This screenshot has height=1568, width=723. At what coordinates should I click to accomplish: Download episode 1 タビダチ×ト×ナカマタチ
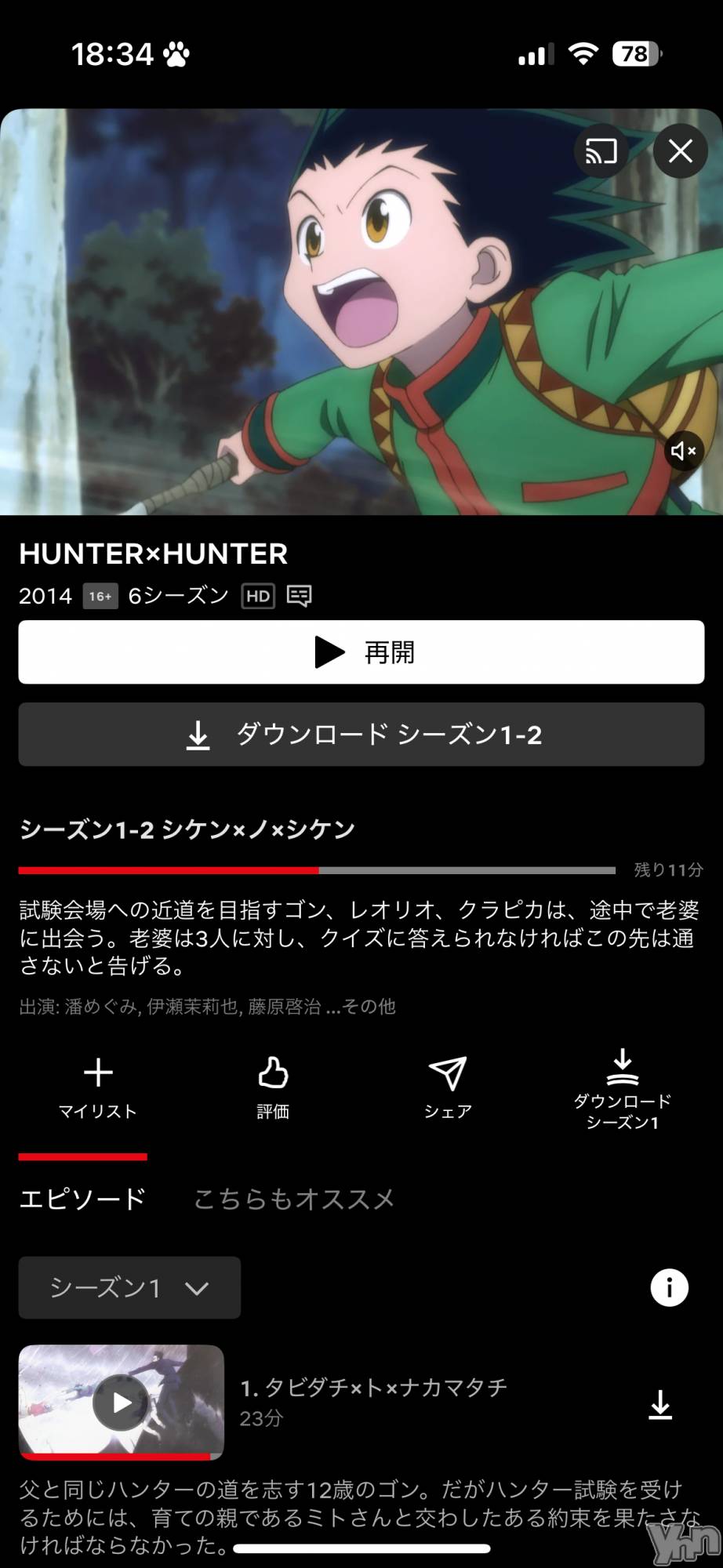pos(660,1404)
